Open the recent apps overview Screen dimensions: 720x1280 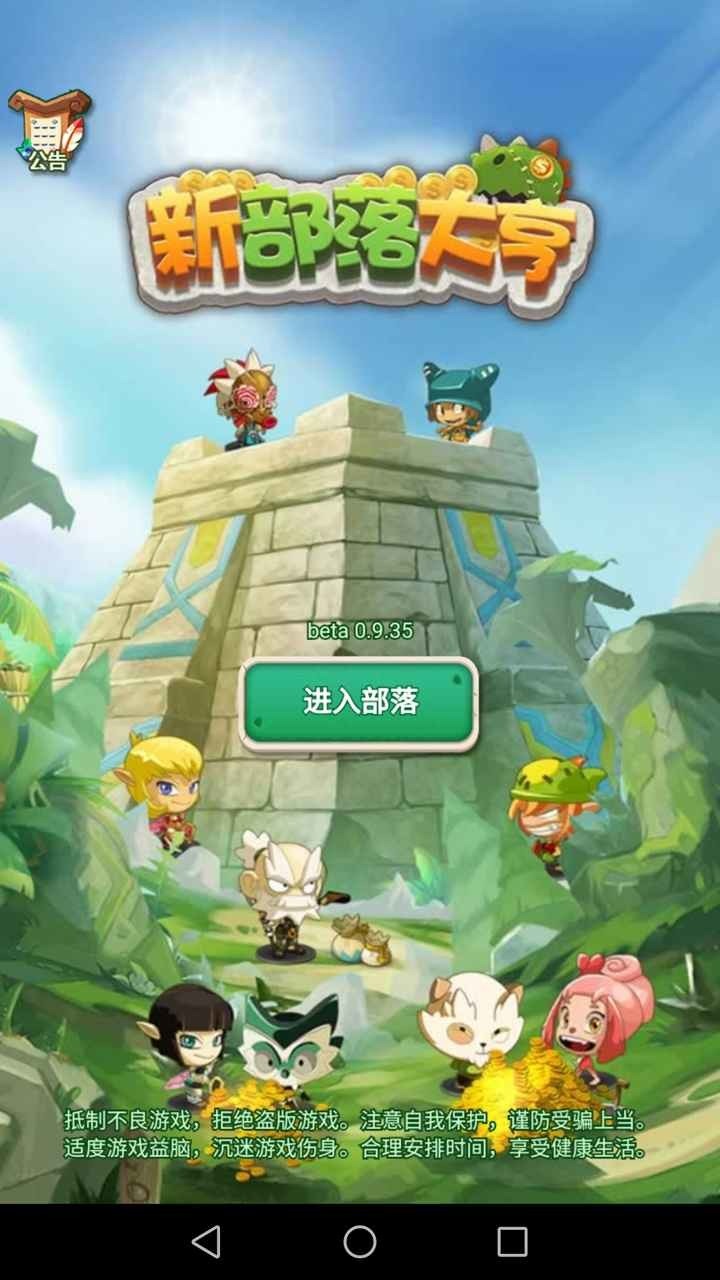pyautogui.click(x=512, y=1241)
